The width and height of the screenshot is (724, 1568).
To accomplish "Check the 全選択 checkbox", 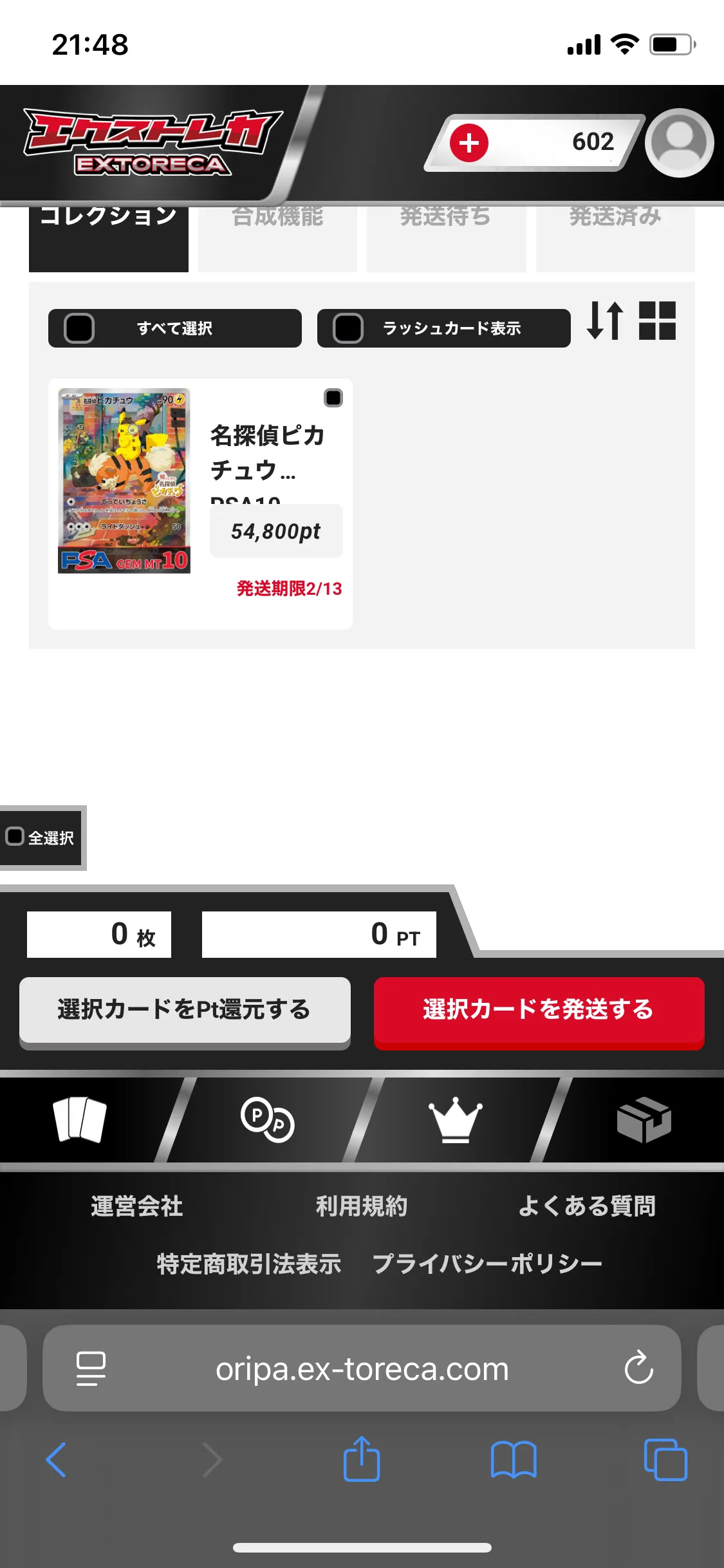I will [14, 835].
